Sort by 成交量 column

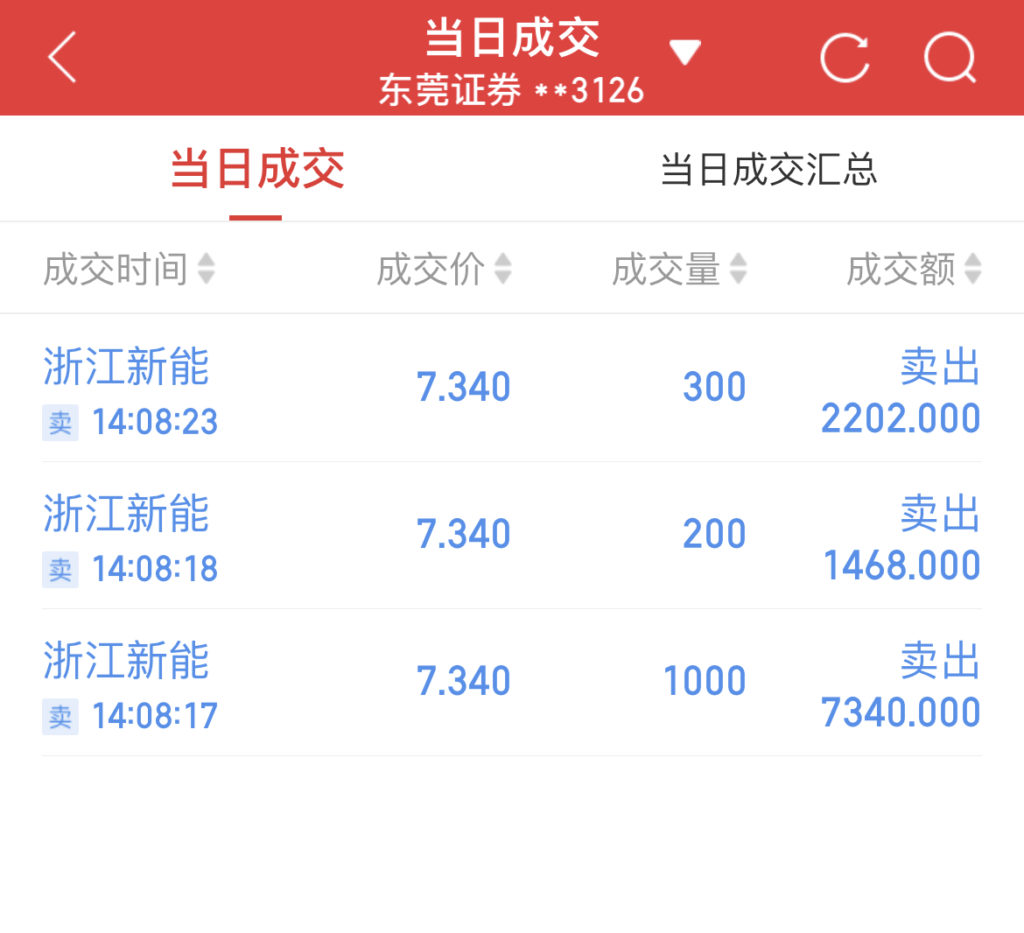[679, 269]
